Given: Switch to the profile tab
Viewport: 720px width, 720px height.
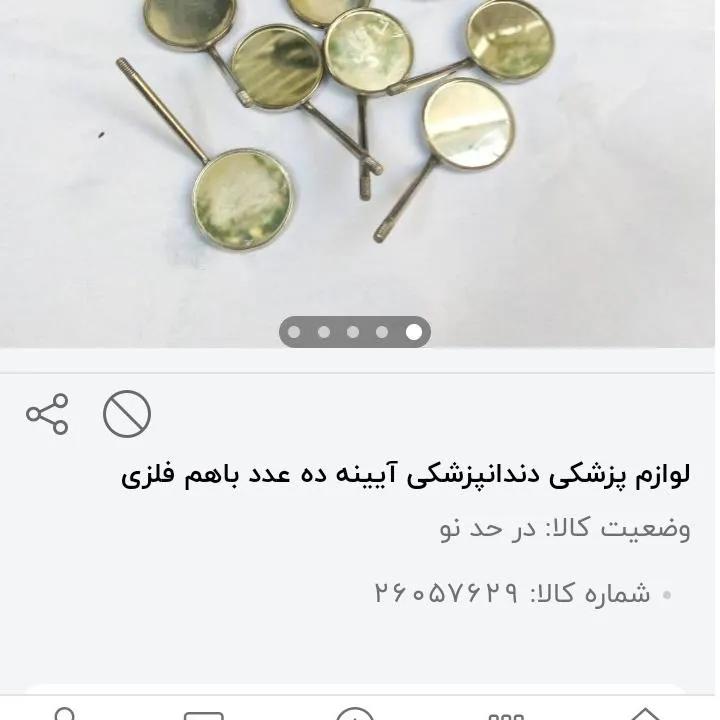Looking at the screenshot, I should (x=64, y=714).
